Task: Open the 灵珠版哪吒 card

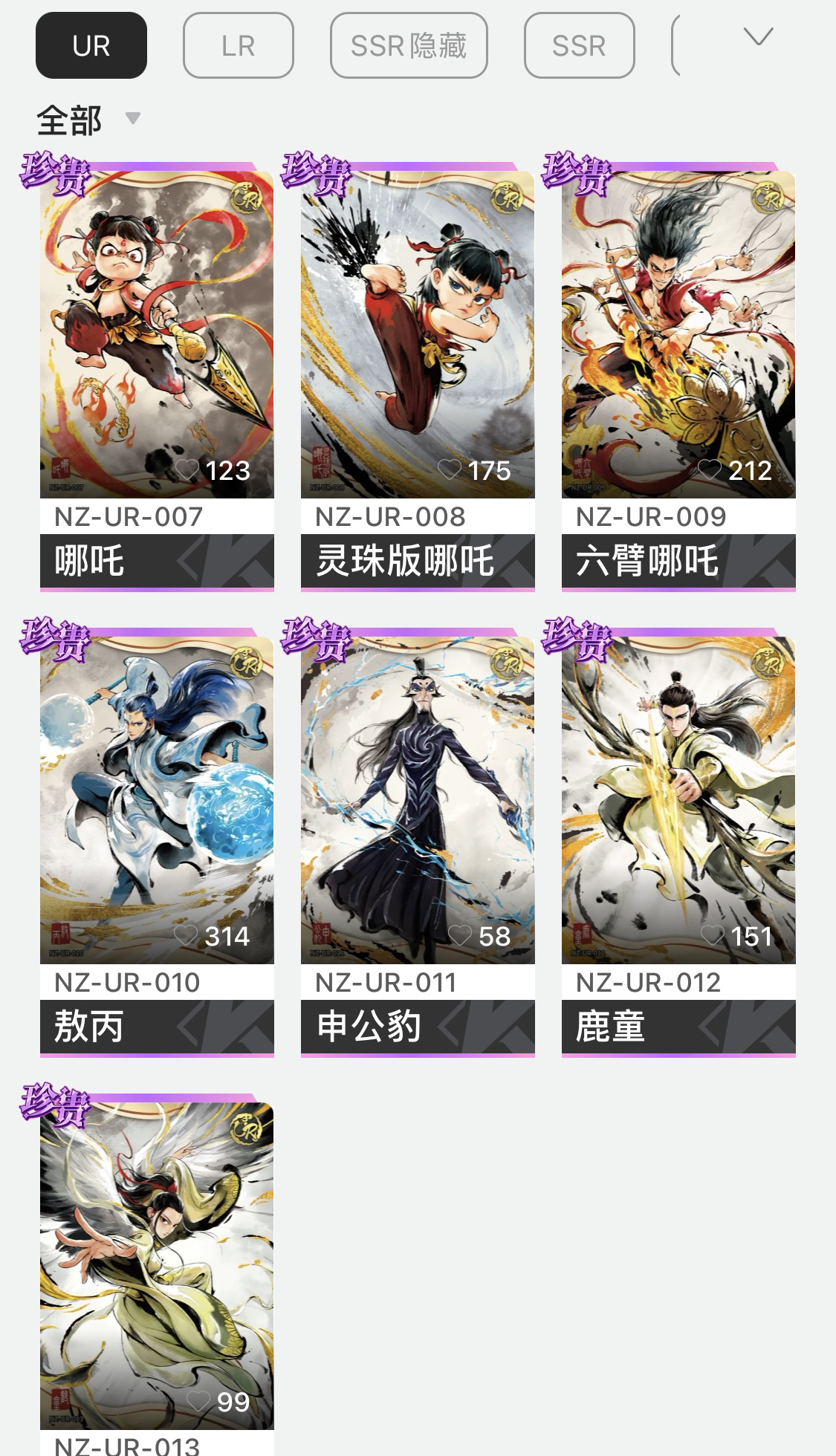Action: click(x=417, y=334)
